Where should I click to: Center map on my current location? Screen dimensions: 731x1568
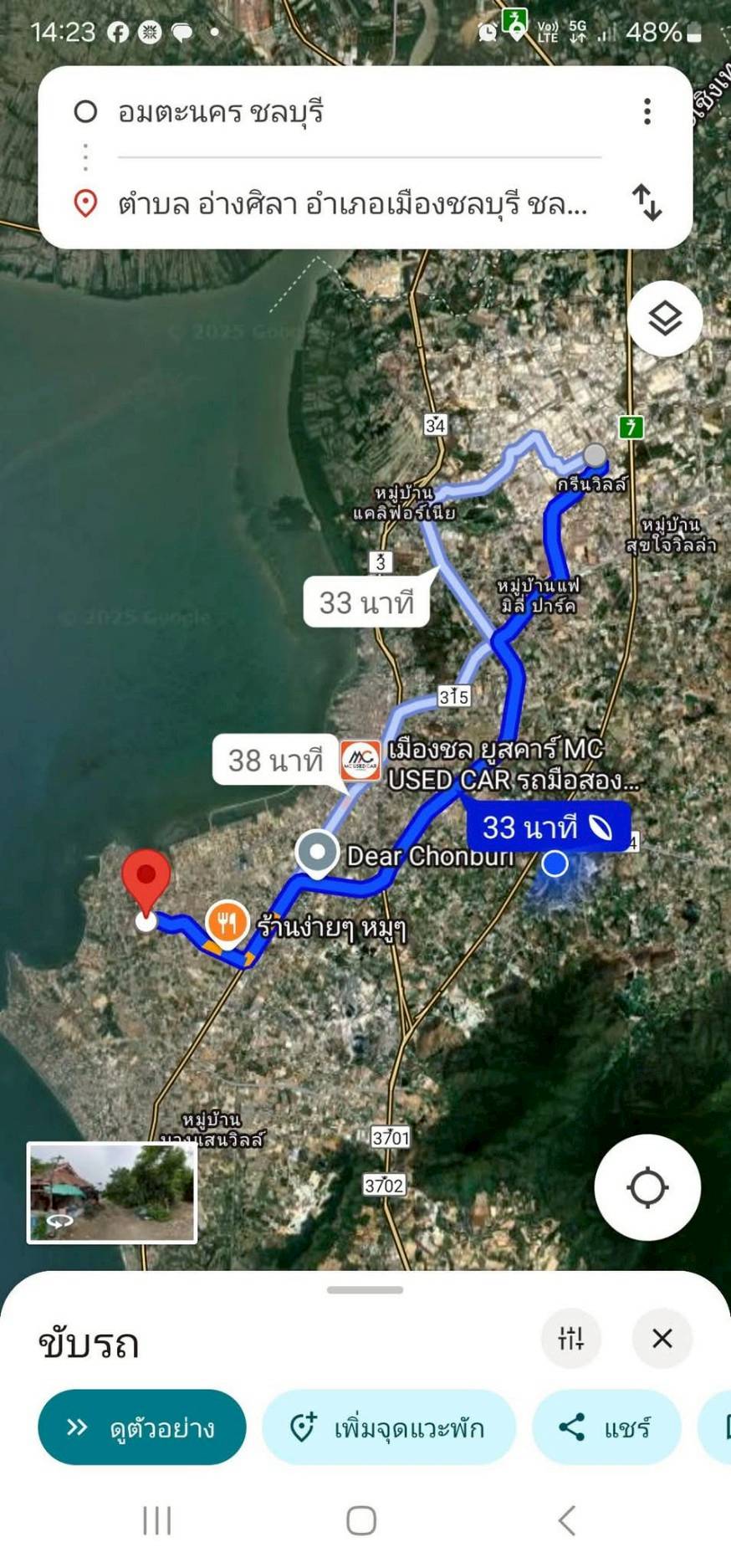(x=647, y=1187)
